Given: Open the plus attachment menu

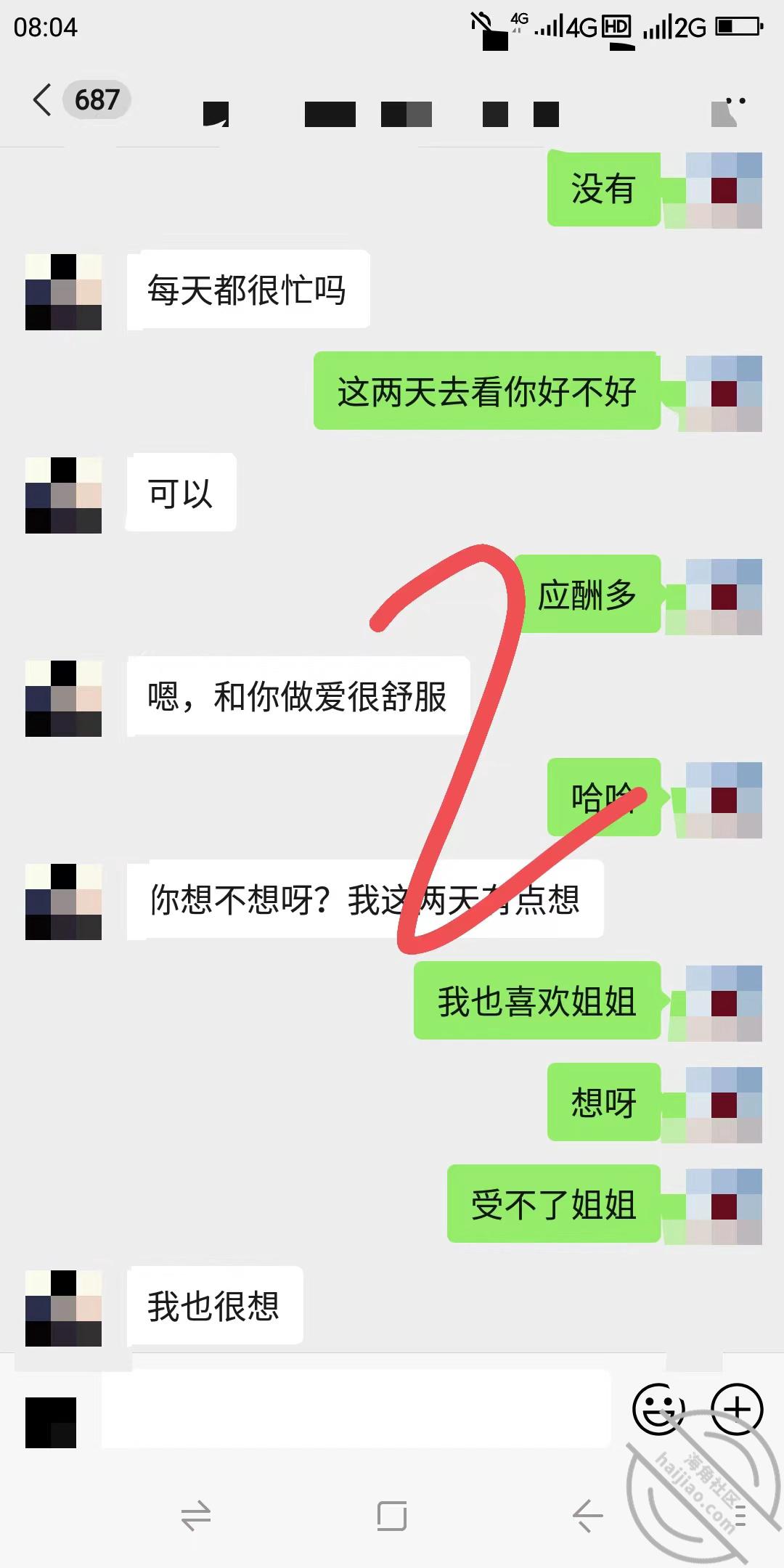Looking at the screenshot, I should click(737, 1409).
